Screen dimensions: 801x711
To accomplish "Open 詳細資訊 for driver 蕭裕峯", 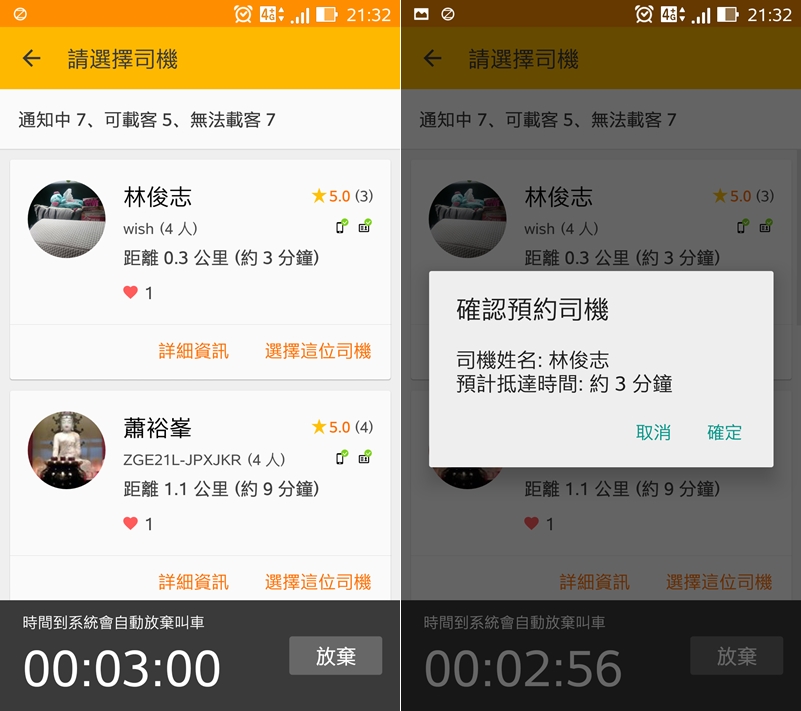I will [x=193, y=582].
